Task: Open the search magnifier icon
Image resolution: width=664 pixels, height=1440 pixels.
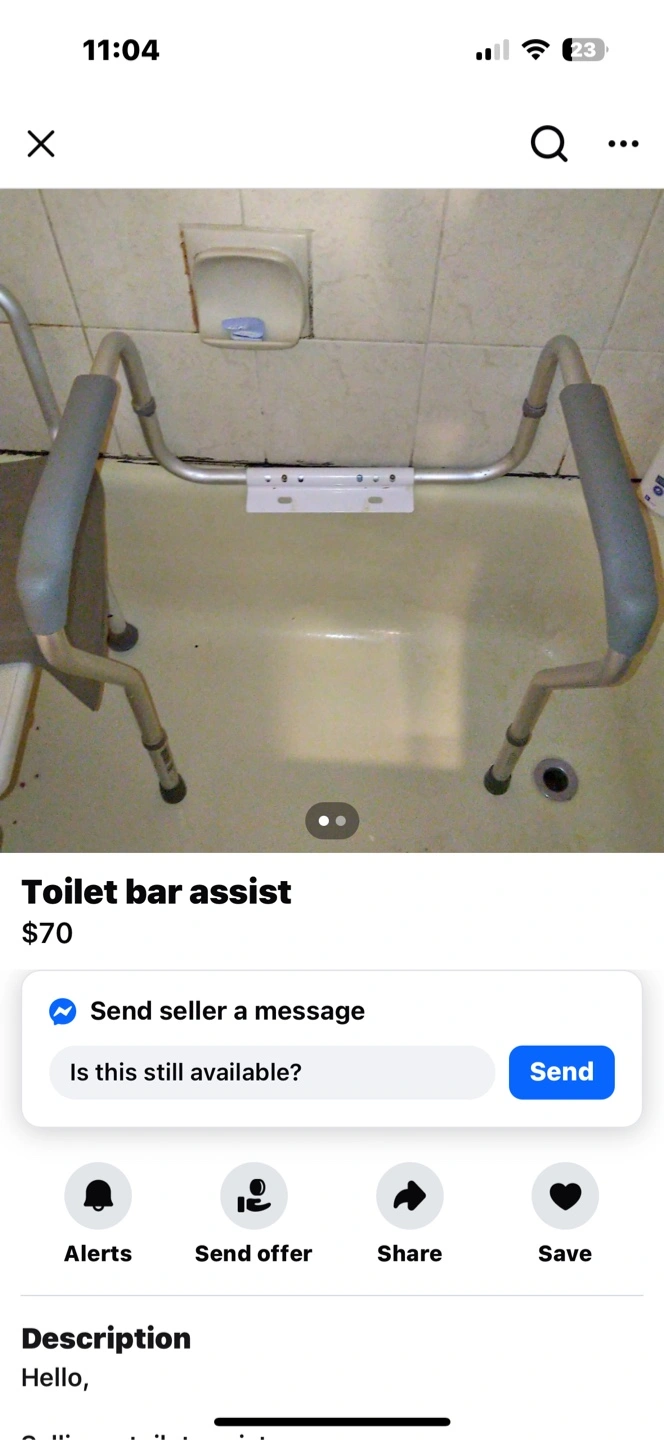Action: (549, 144)
